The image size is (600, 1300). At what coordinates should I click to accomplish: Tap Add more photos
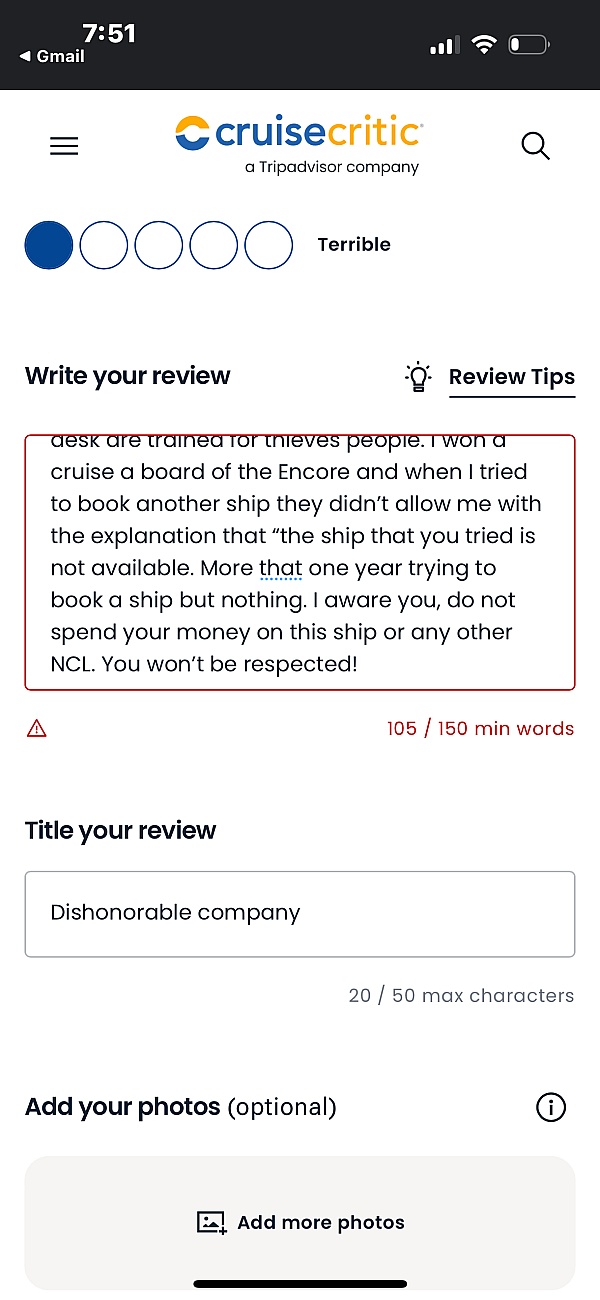tap(300, 1222)
